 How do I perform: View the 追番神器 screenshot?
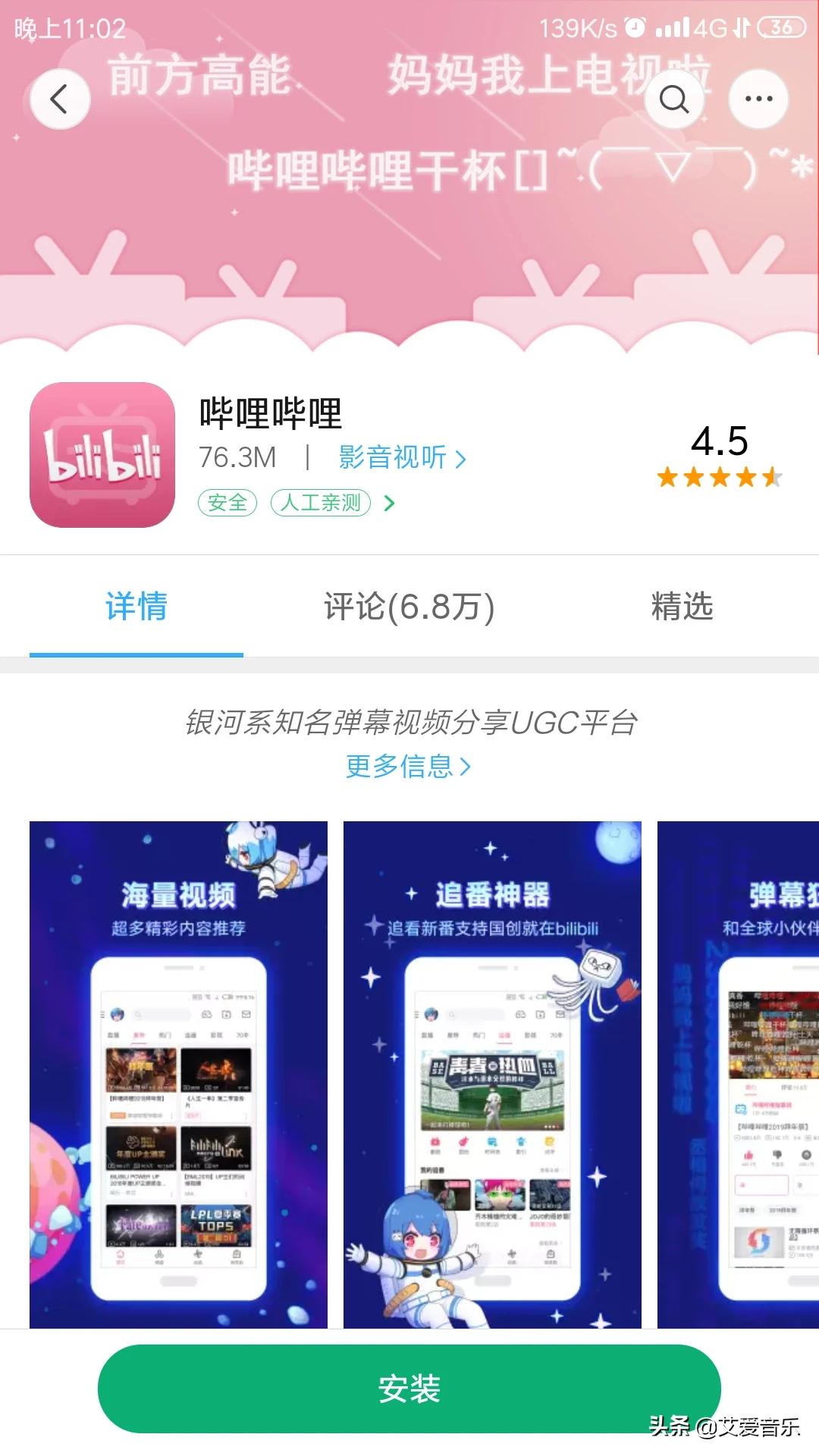492,1075
